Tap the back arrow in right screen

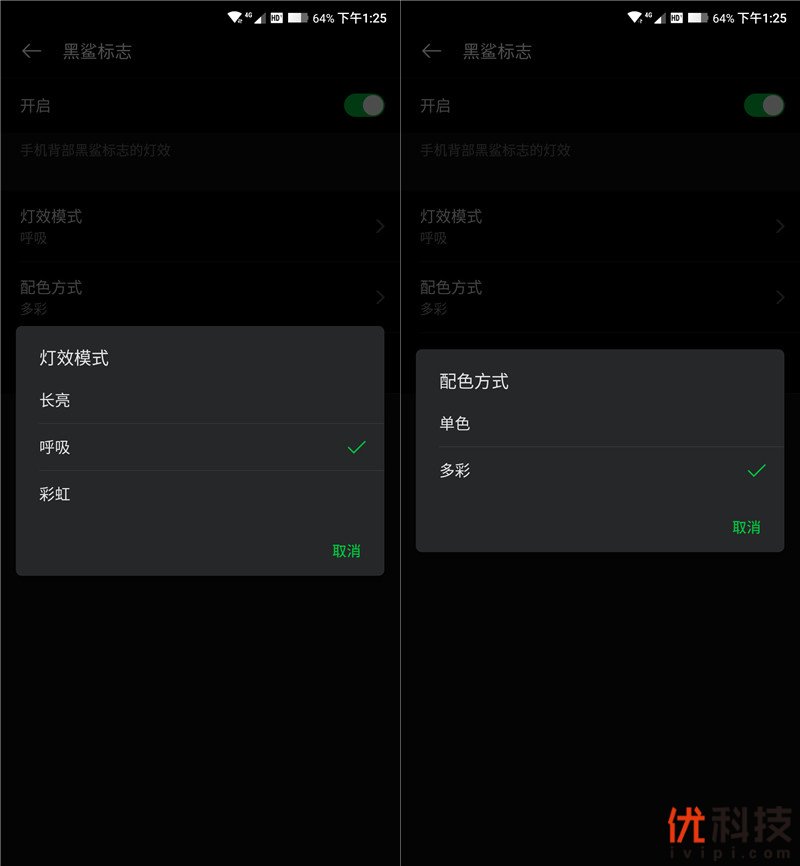(x=431, y=51)
